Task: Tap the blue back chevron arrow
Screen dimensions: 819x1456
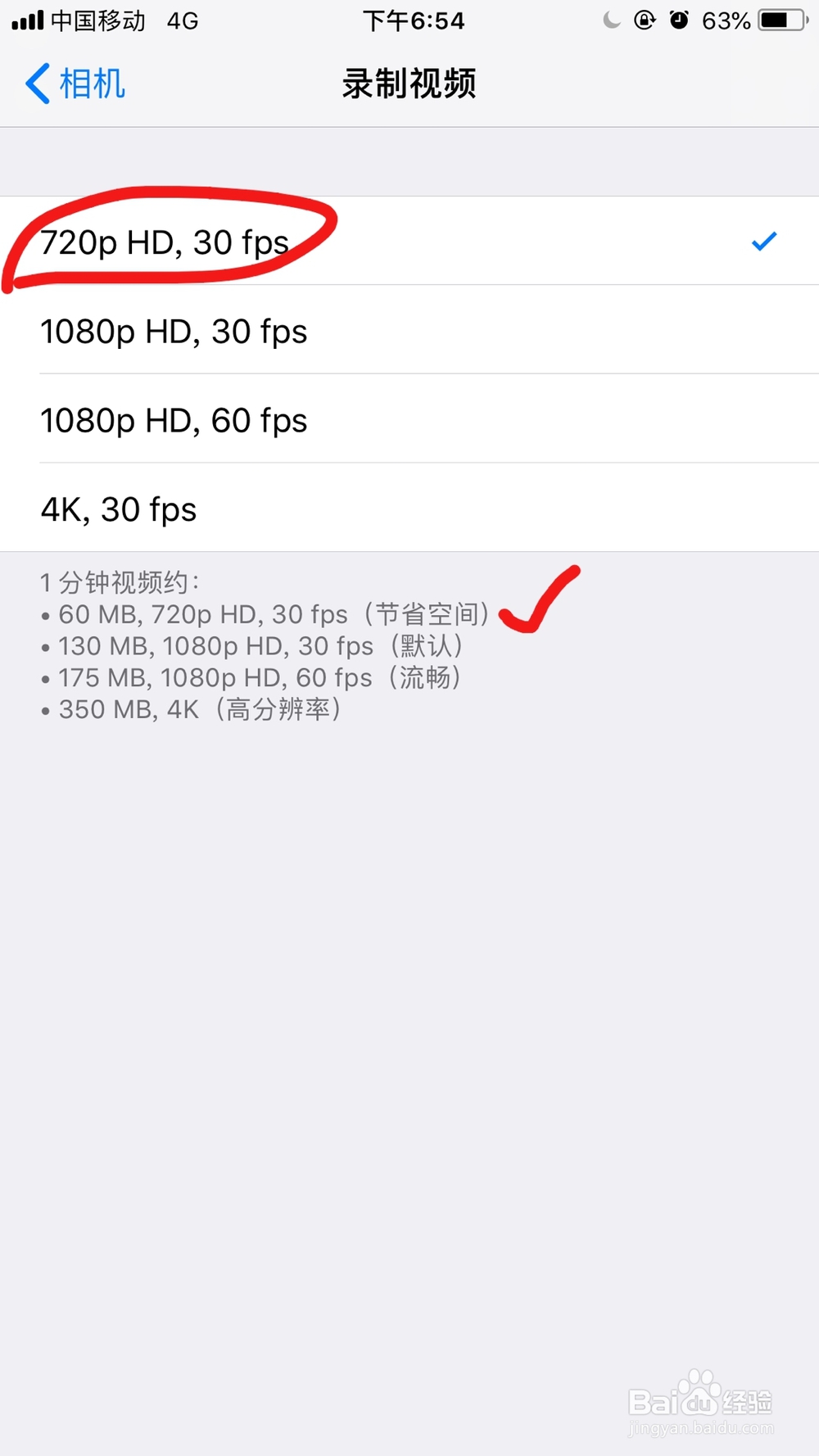Action: pos(36,83)
